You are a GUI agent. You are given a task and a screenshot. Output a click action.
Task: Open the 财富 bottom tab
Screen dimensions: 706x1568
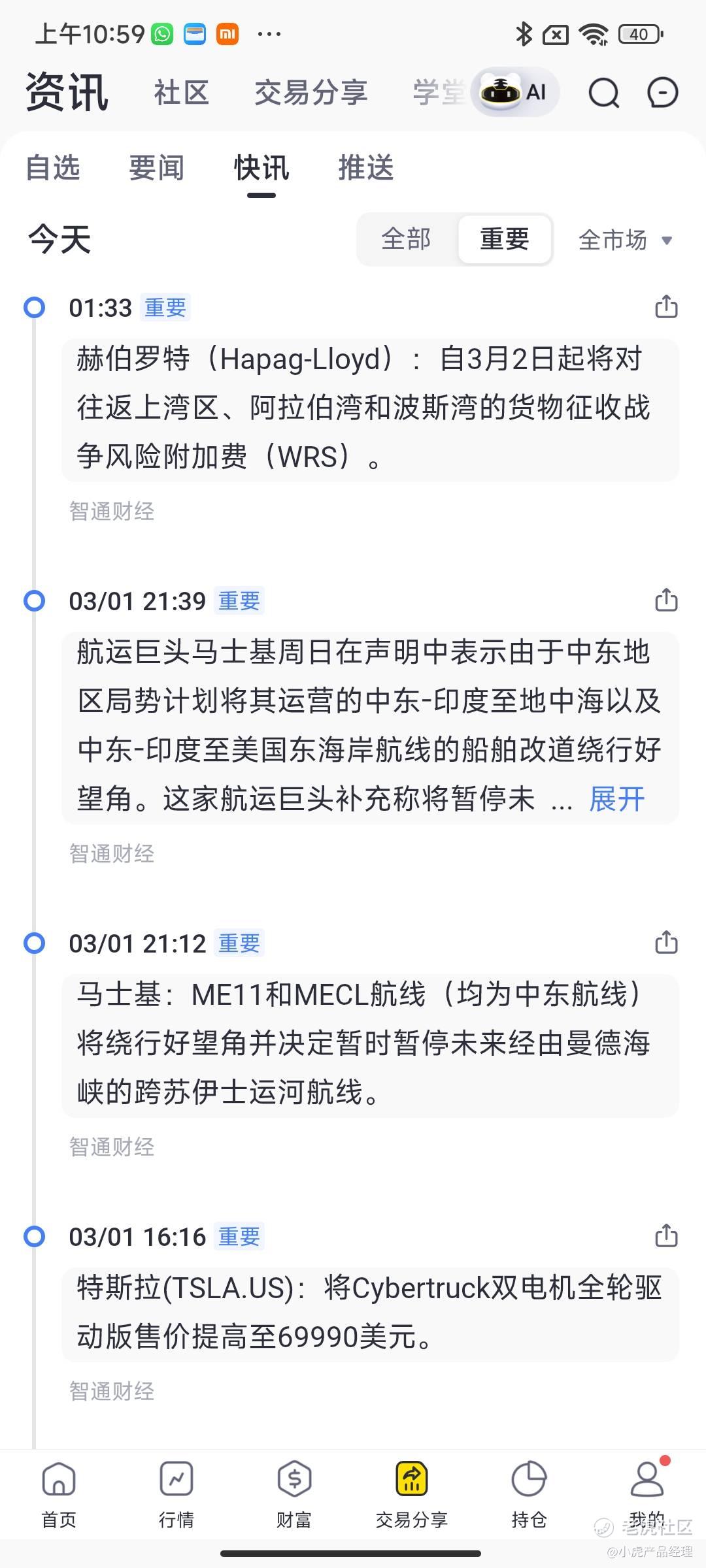coord(294,1493)
